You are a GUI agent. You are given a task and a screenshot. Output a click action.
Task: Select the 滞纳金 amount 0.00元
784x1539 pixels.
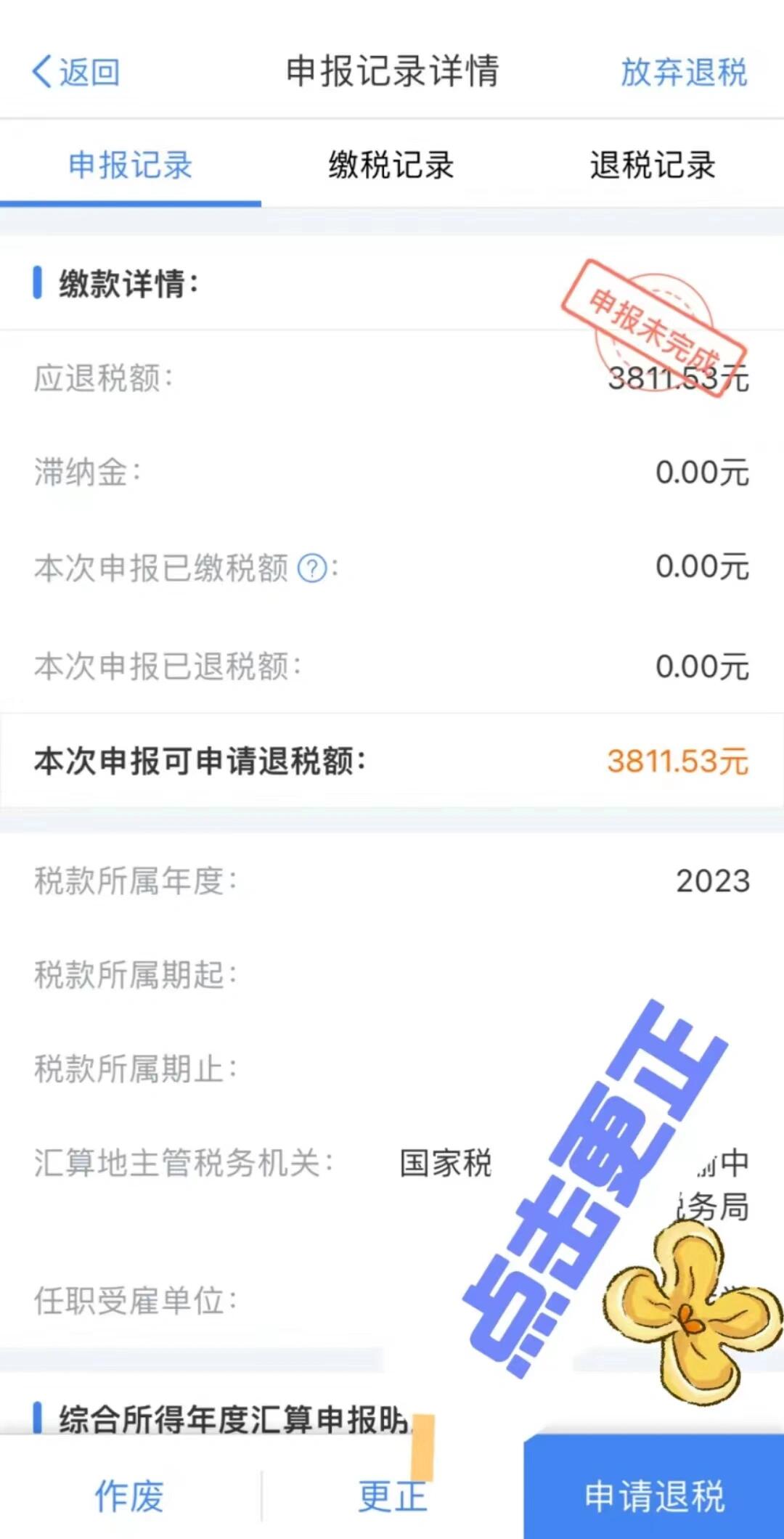(701, 473)
